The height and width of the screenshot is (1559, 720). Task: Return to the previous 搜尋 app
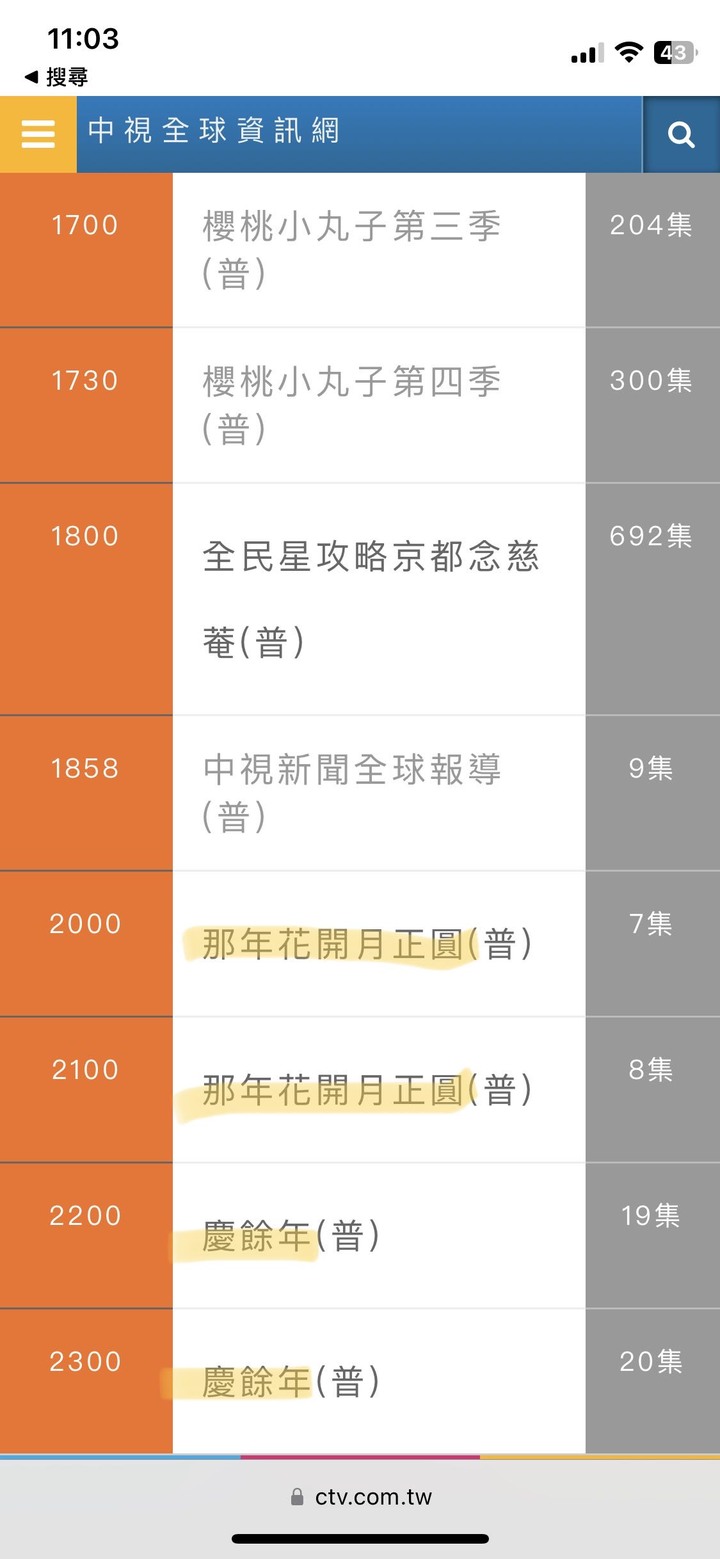57,77
